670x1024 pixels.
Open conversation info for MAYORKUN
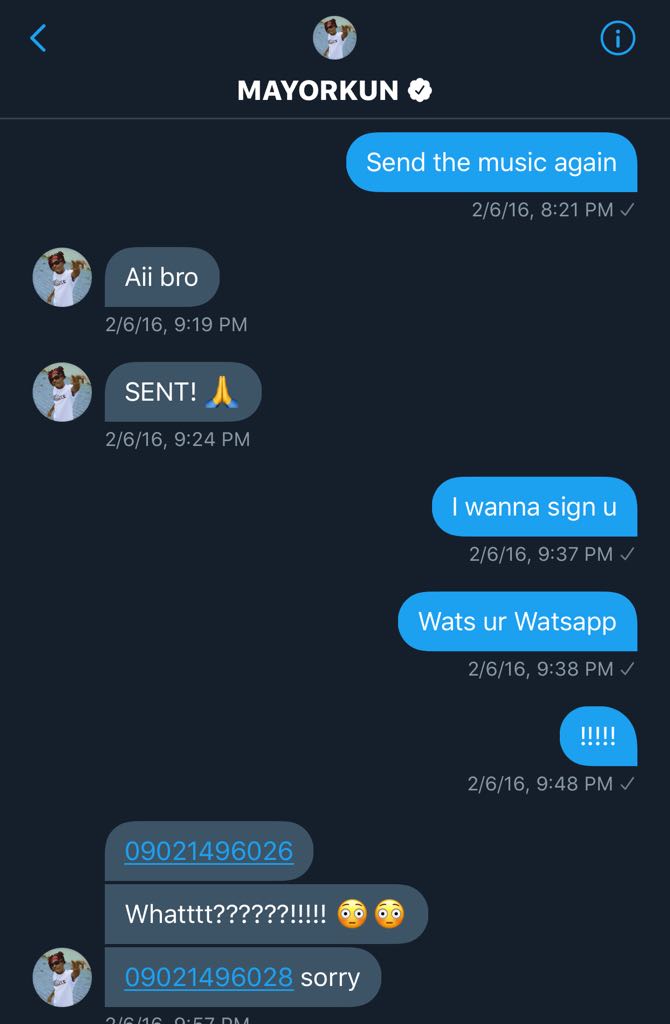617,39
